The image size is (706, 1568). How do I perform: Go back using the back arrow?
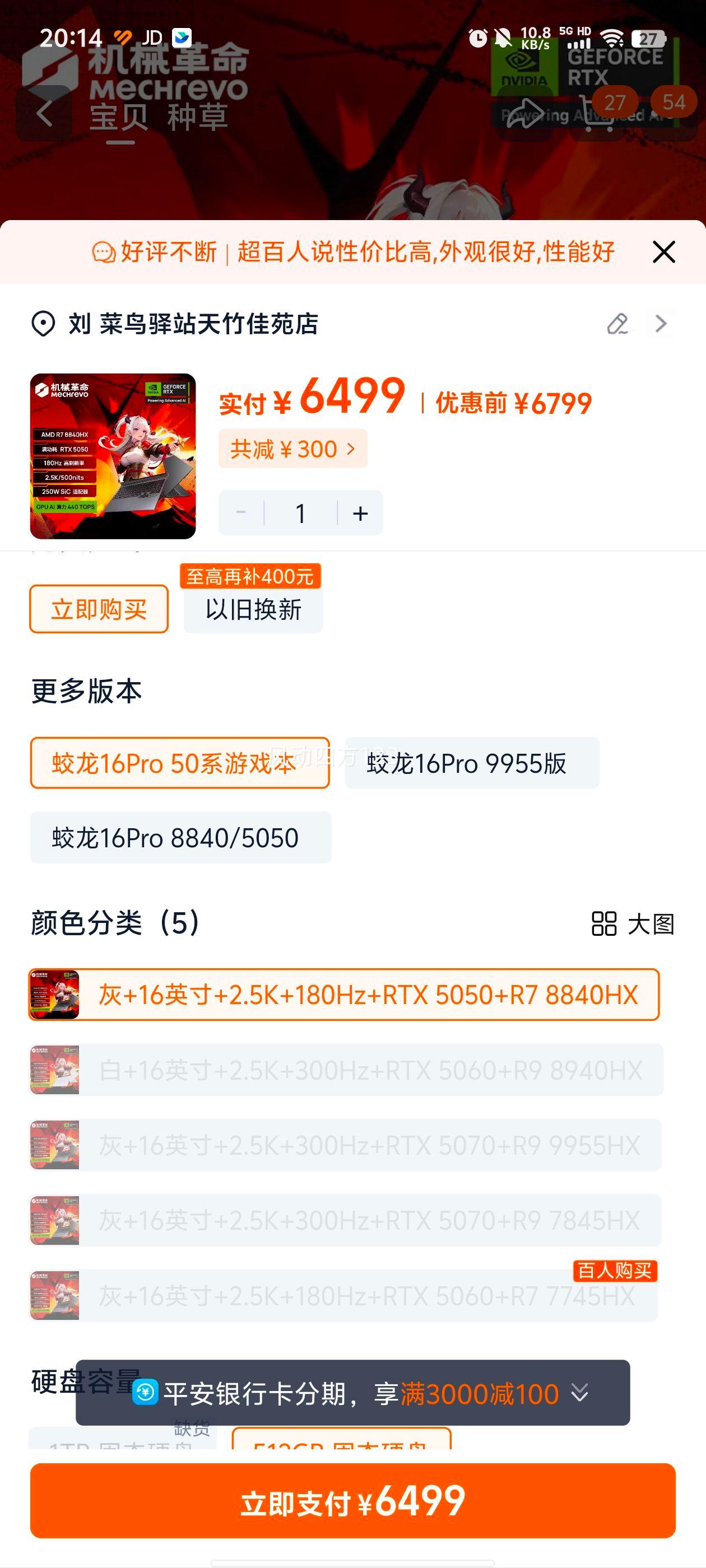(44, 114)
